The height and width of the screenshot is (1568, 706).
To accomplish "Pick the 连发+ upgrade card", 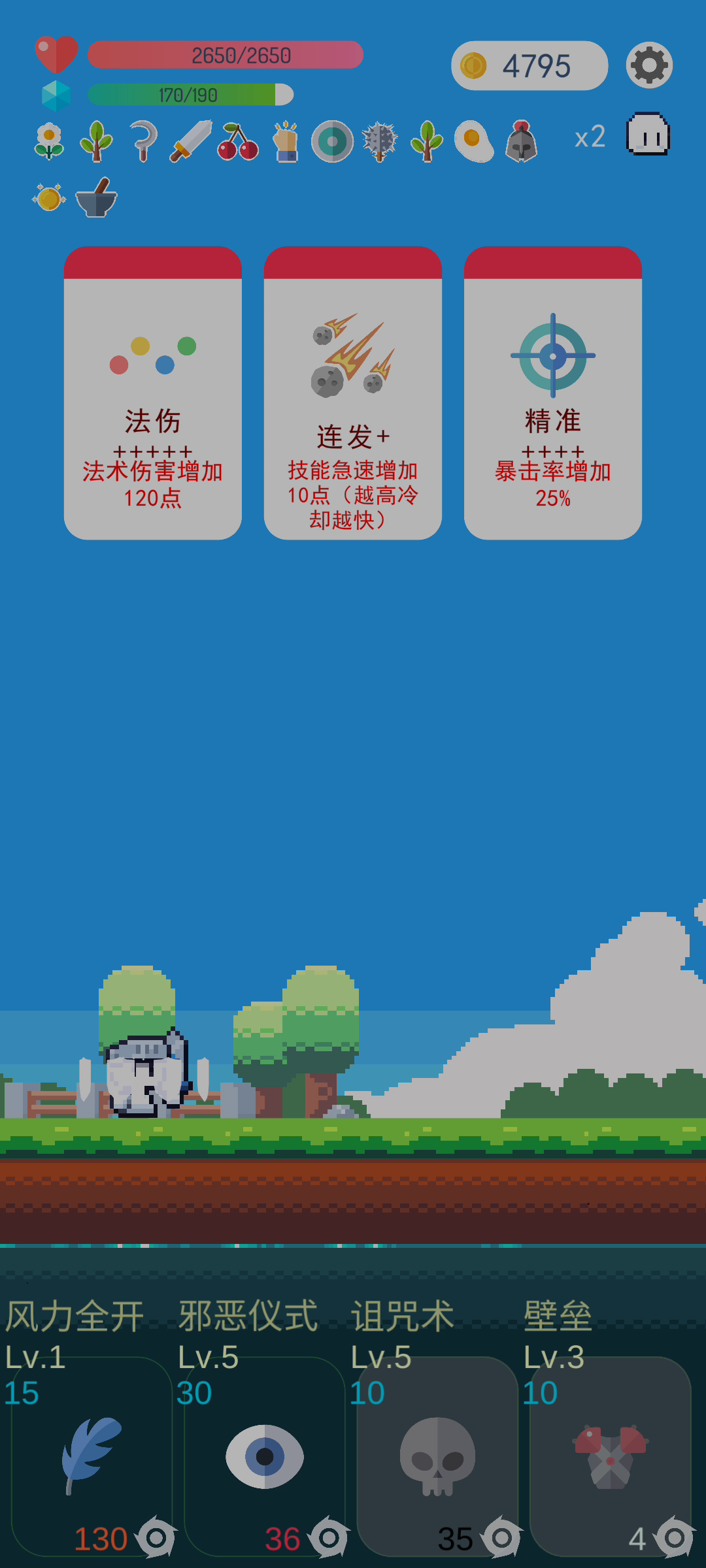I will click(353, 393).
